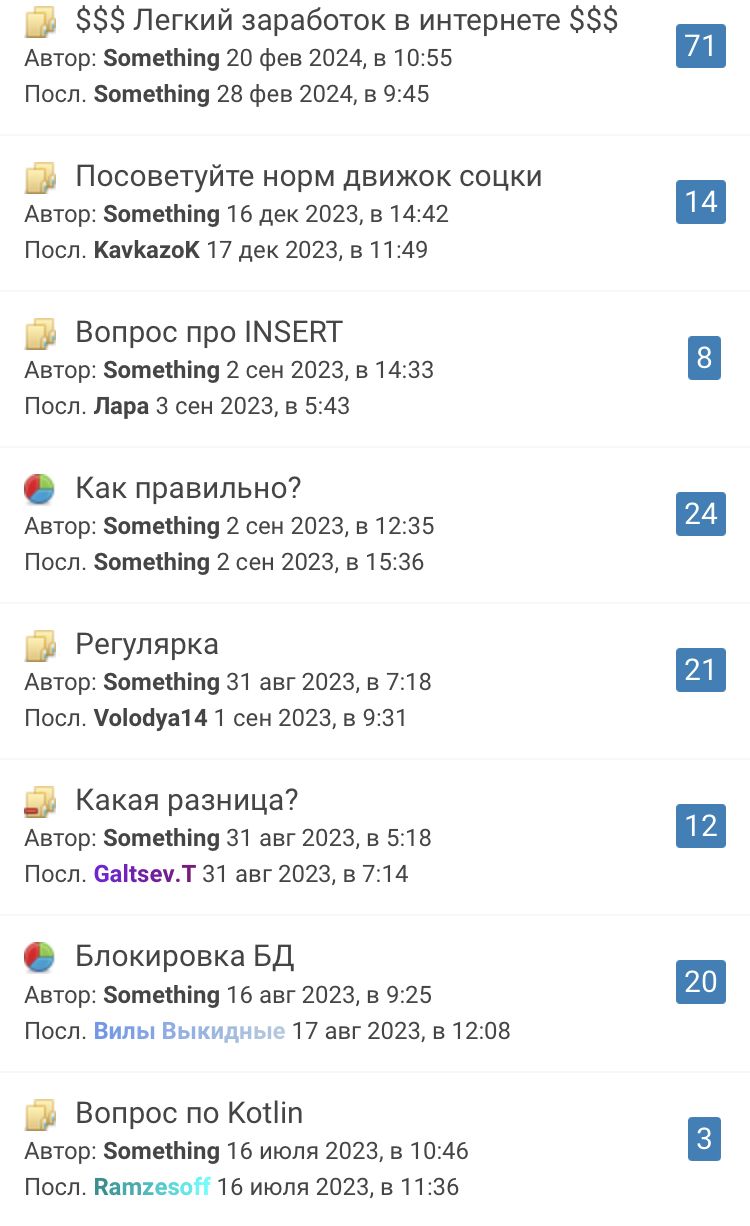Open the topic "$$$ Легкий заработок в интернете $$$"
The width and height of the screenshot is (750, 1226).
pyautogui.click(x=346, y=20)
